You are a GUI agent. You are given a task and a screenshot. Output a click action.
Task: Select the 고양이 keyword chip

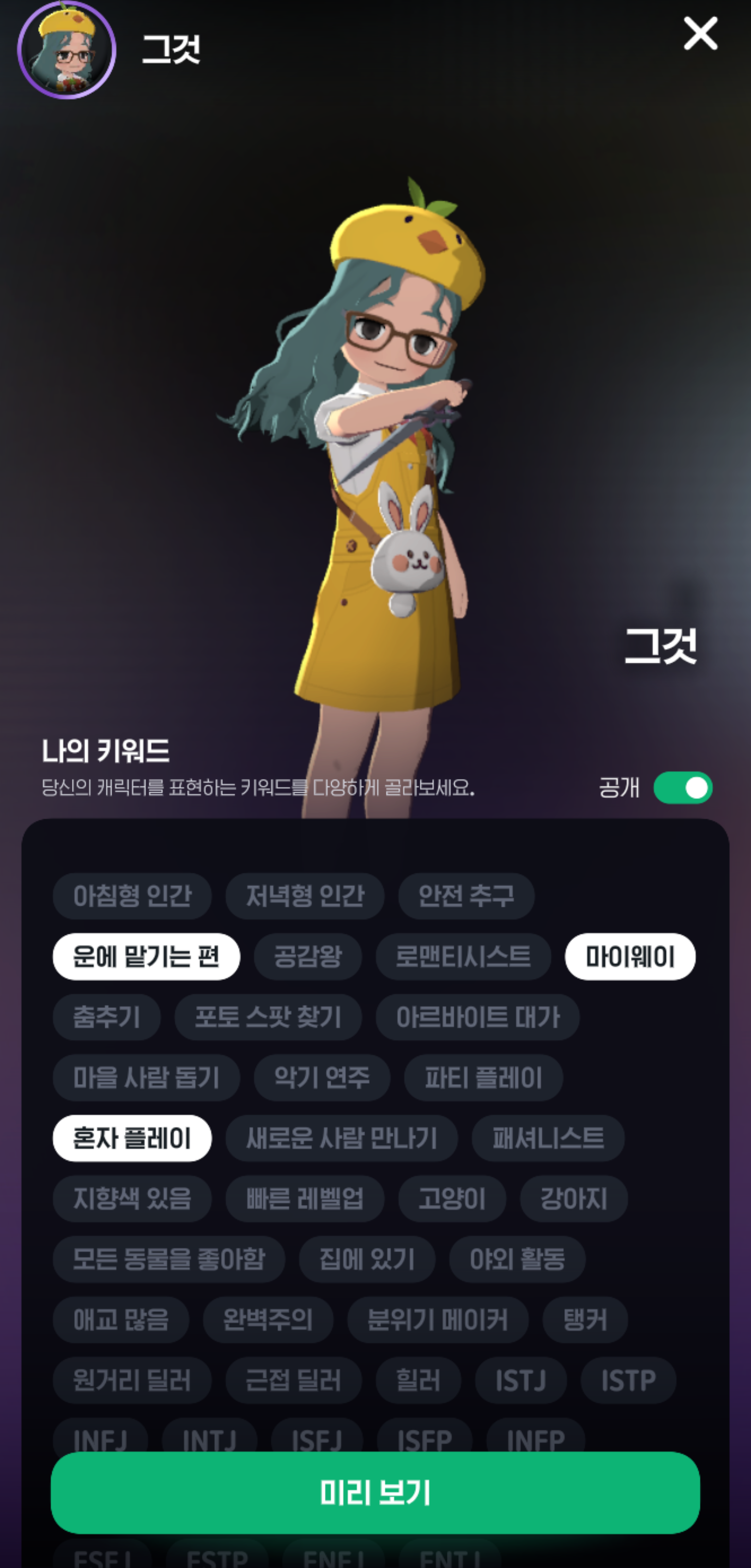452,1199
